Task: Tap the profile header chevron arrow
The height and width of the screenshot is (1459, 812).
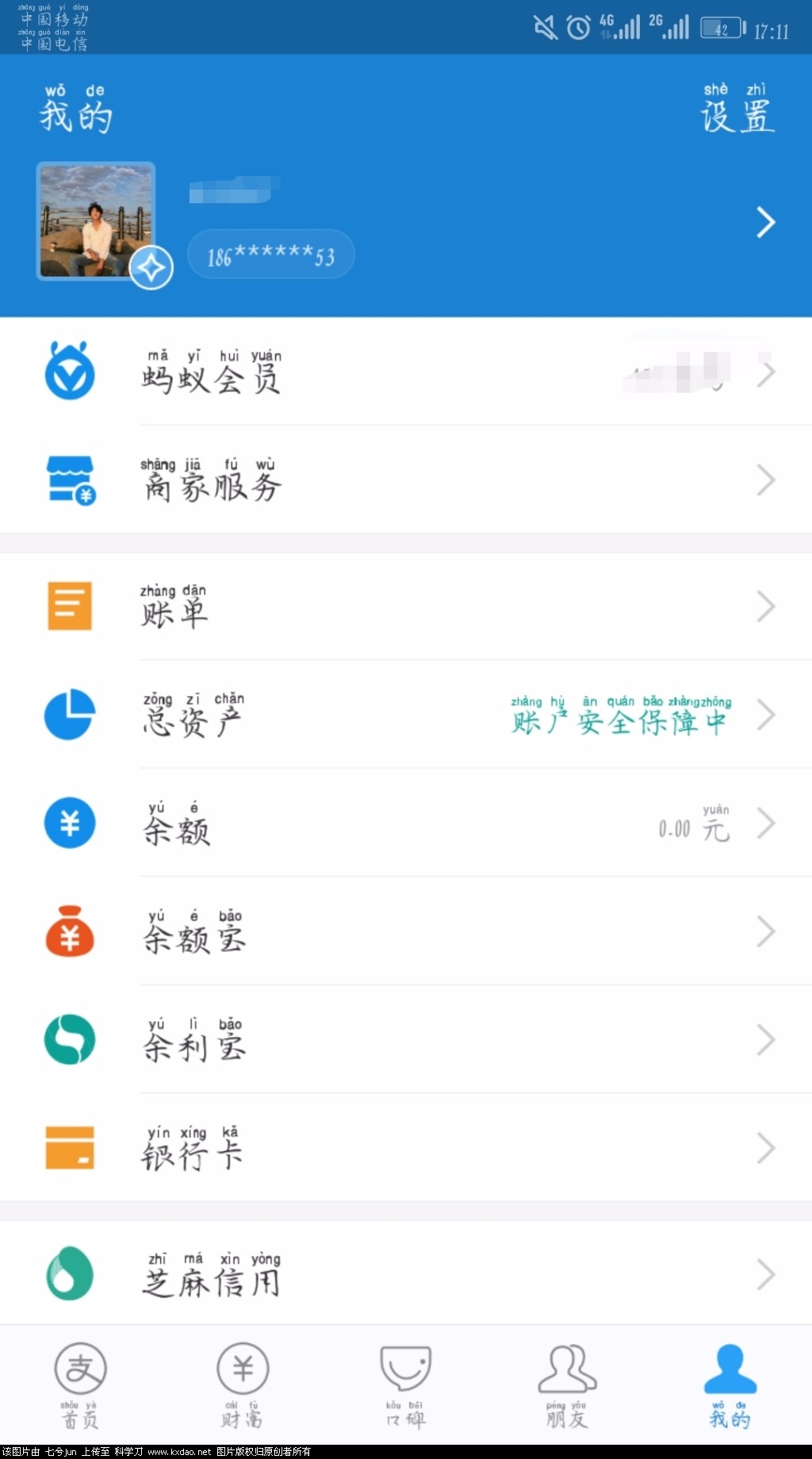Action: [x=765, y=222]
